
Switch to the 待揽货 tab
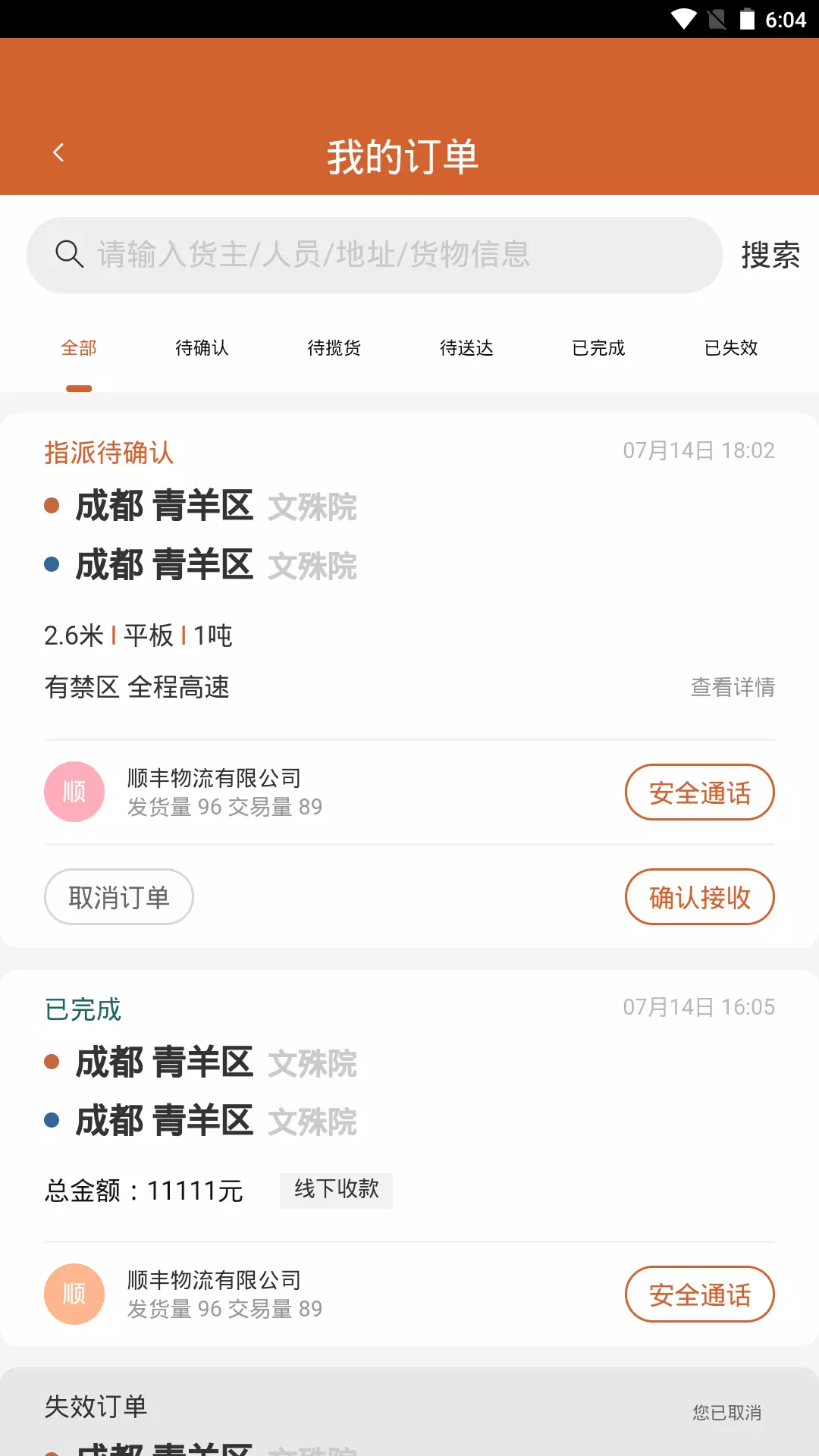tap(334, 348)
